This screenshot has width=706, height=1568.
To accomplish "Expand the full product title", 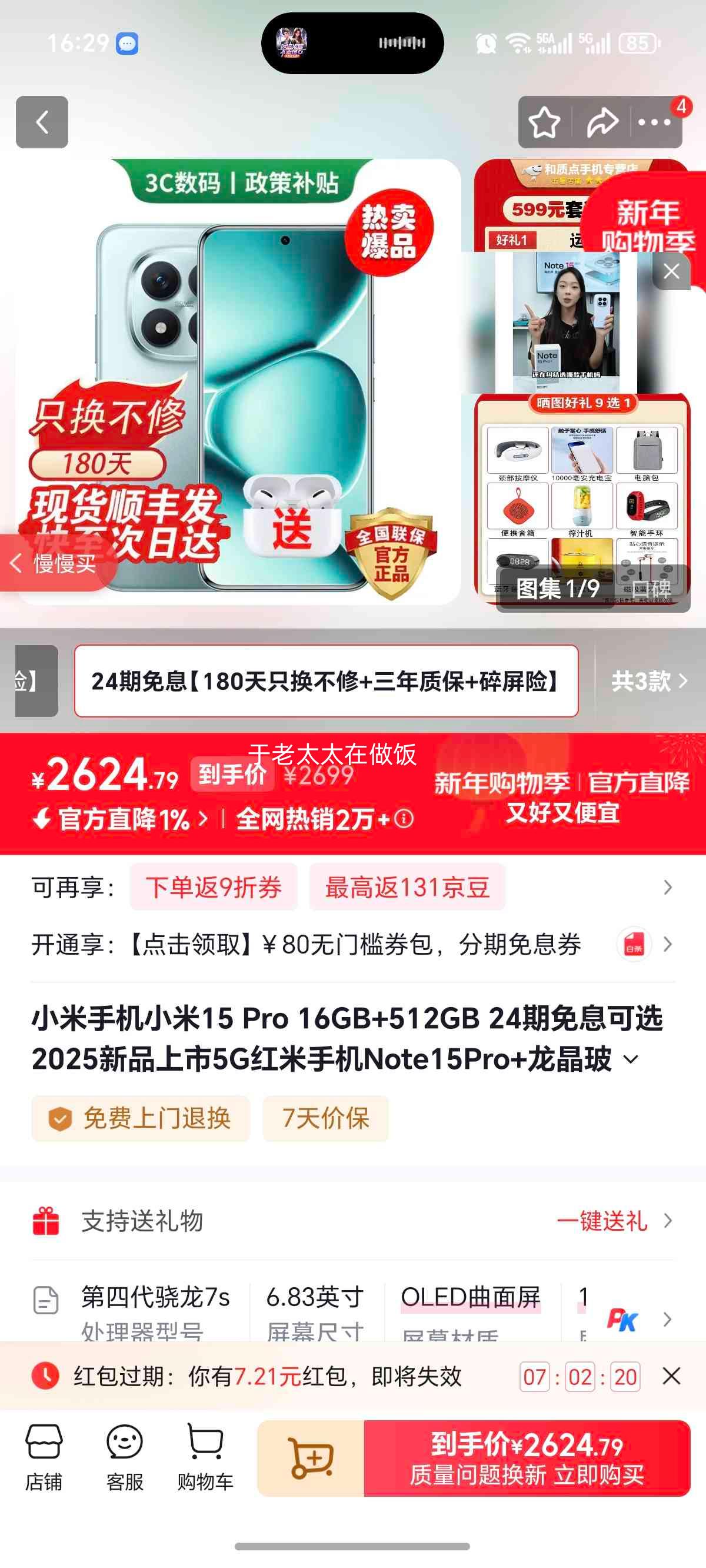I will [631, 1058].
